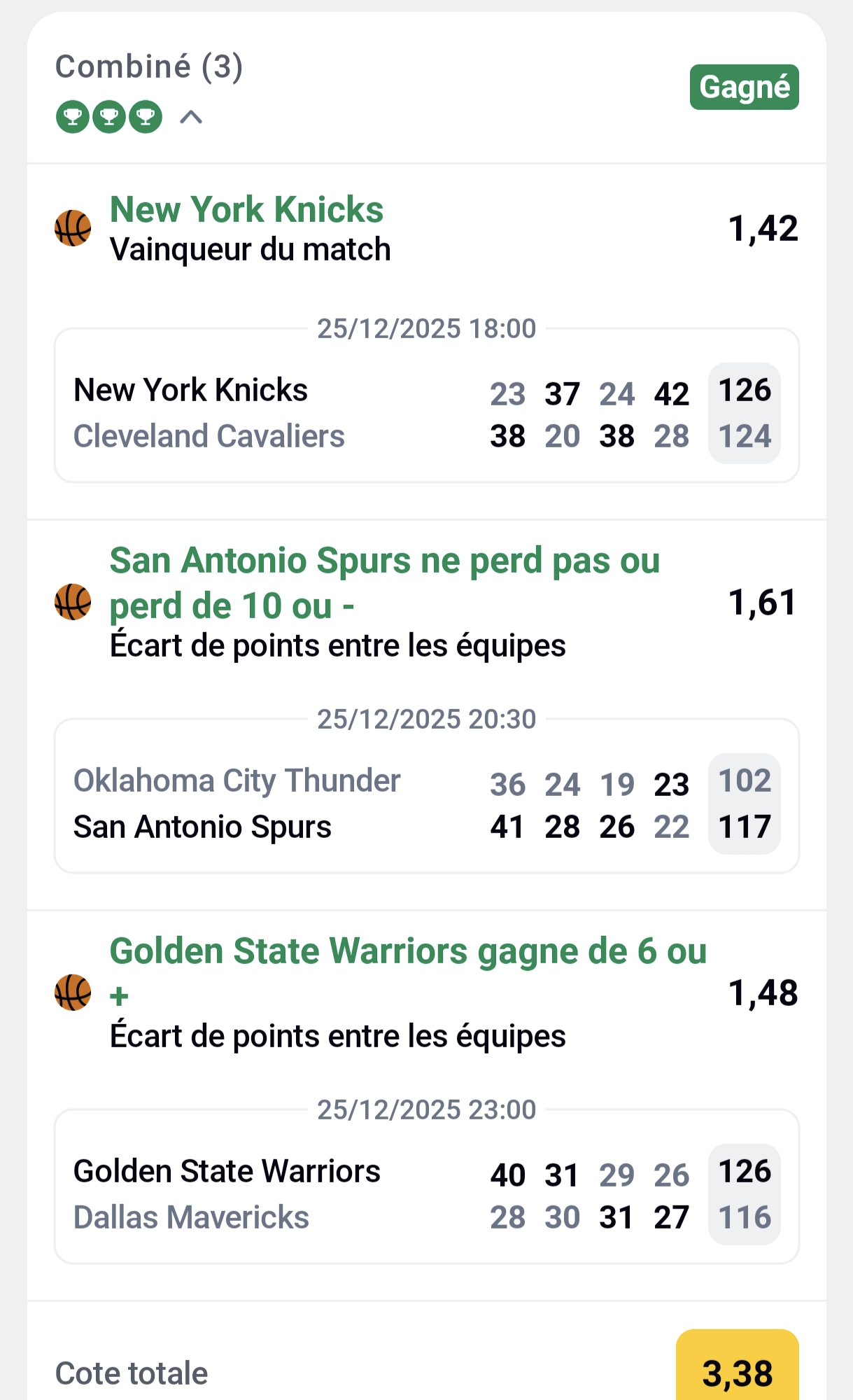Select the first trophy icon under Combiné
Image resolution: width=853 pixels, height=1400 pixels.
[72, 116]
